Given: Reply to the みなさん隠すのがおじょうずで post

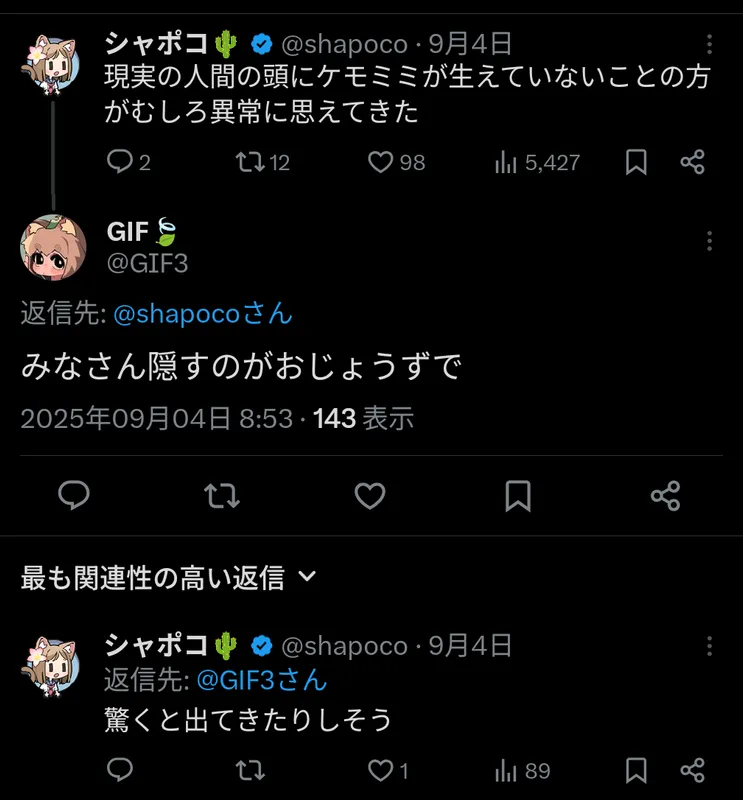Looking at the screenshot, I should [74, 495].
